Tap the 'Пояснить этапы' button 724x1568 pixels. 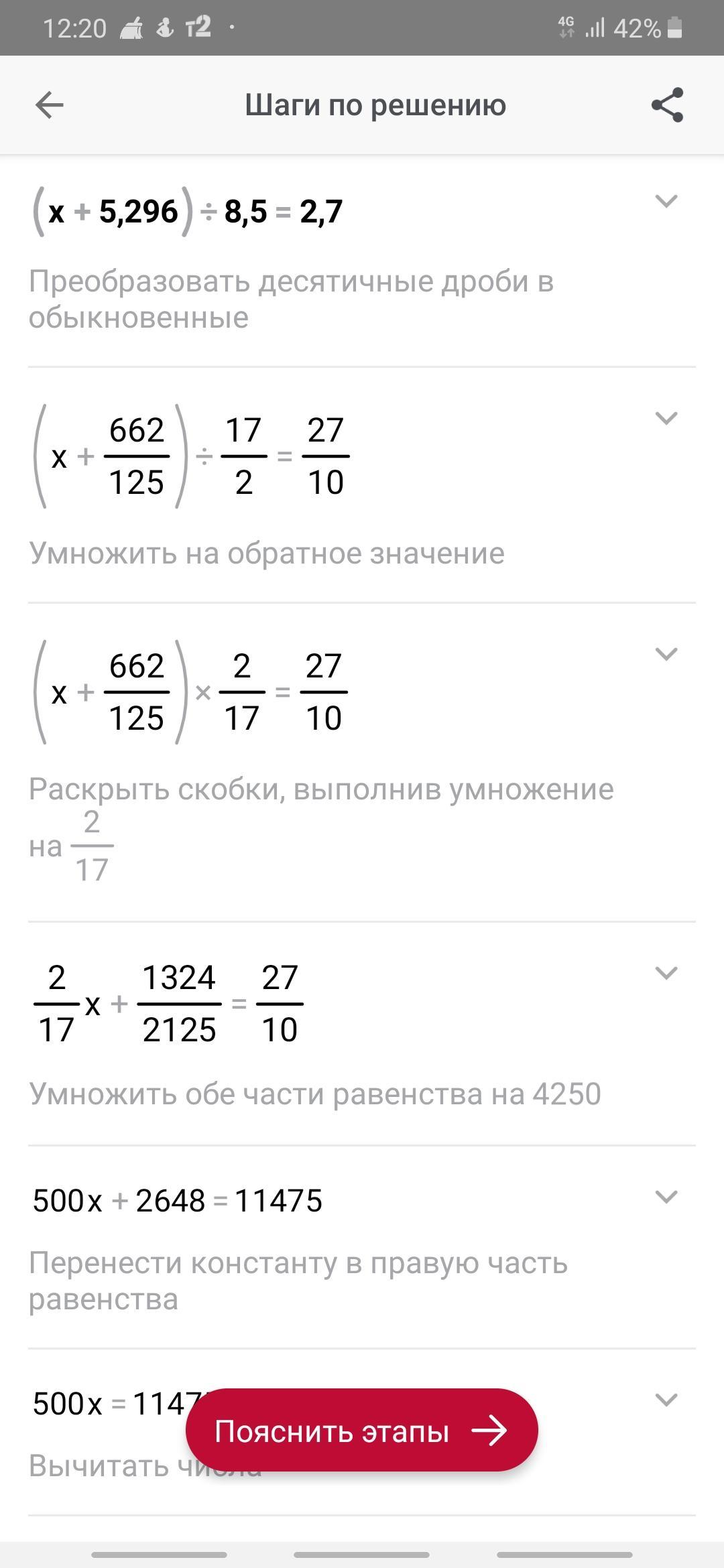361,1431
